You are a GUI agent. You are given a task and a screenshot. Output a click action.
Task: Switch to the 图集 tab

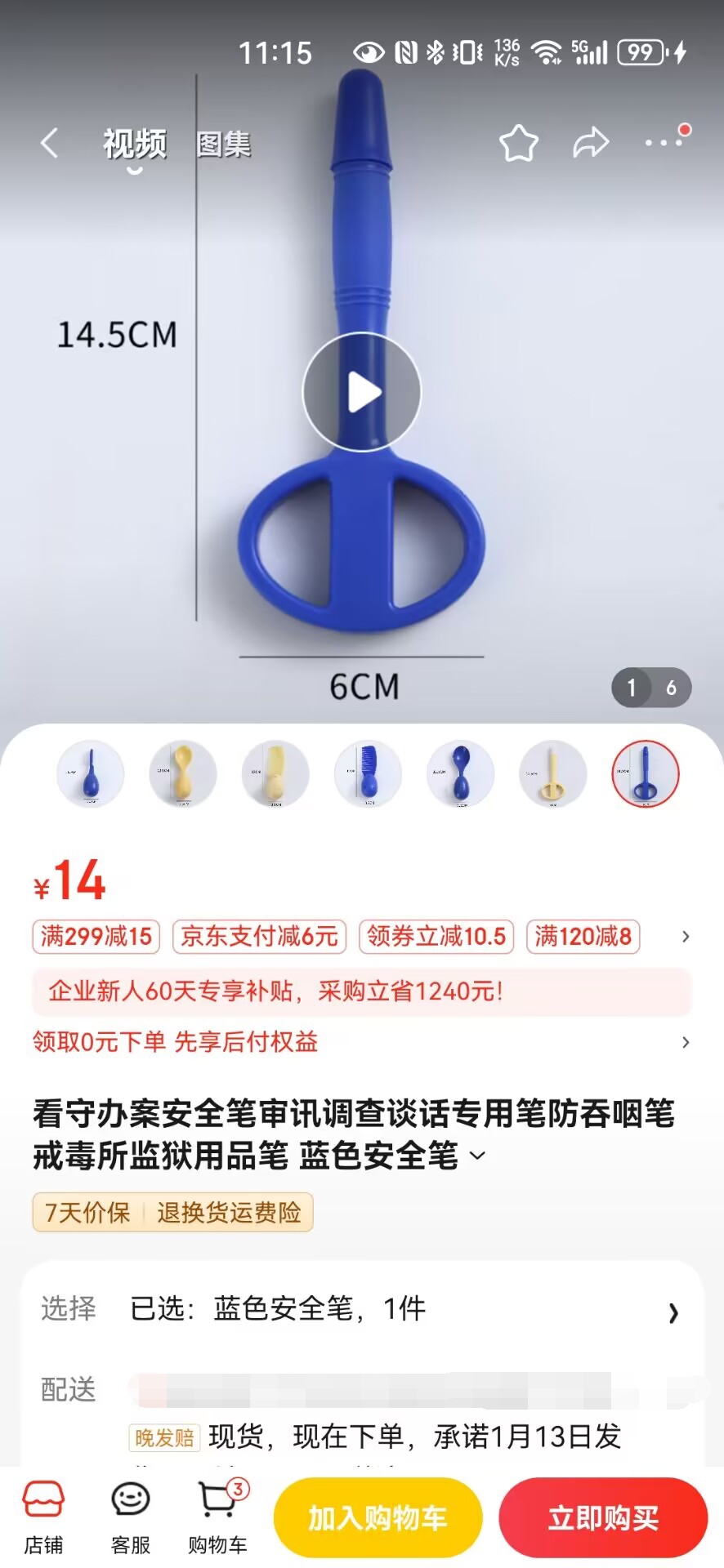click(224, 145)
